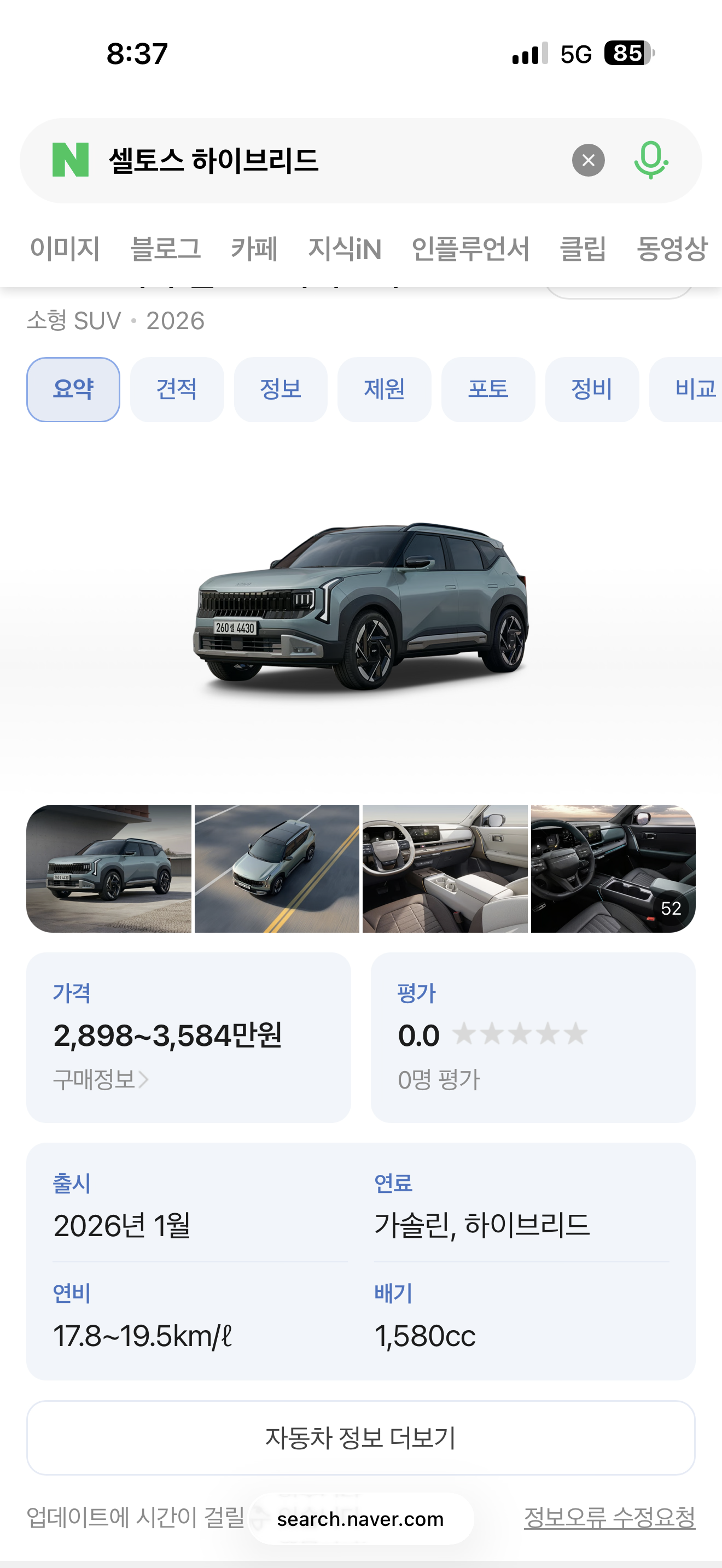The height and width of the screenshot is (1568, 722).
Task: Open the 인플루언서 tab
Action: [470, 249]
